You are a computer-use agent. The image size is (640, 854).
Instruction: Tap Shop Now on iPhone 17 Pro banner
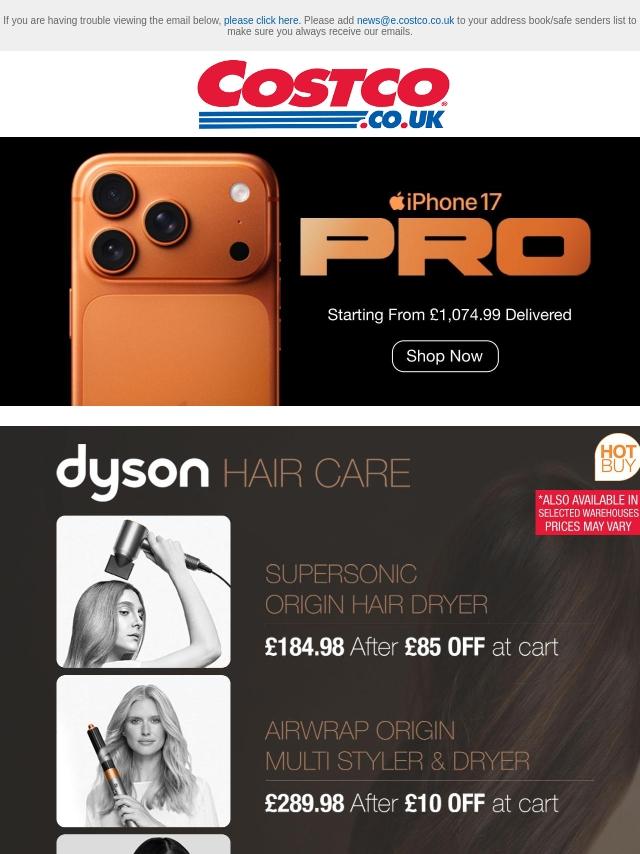pyautogui.click(x=444, y=356)
